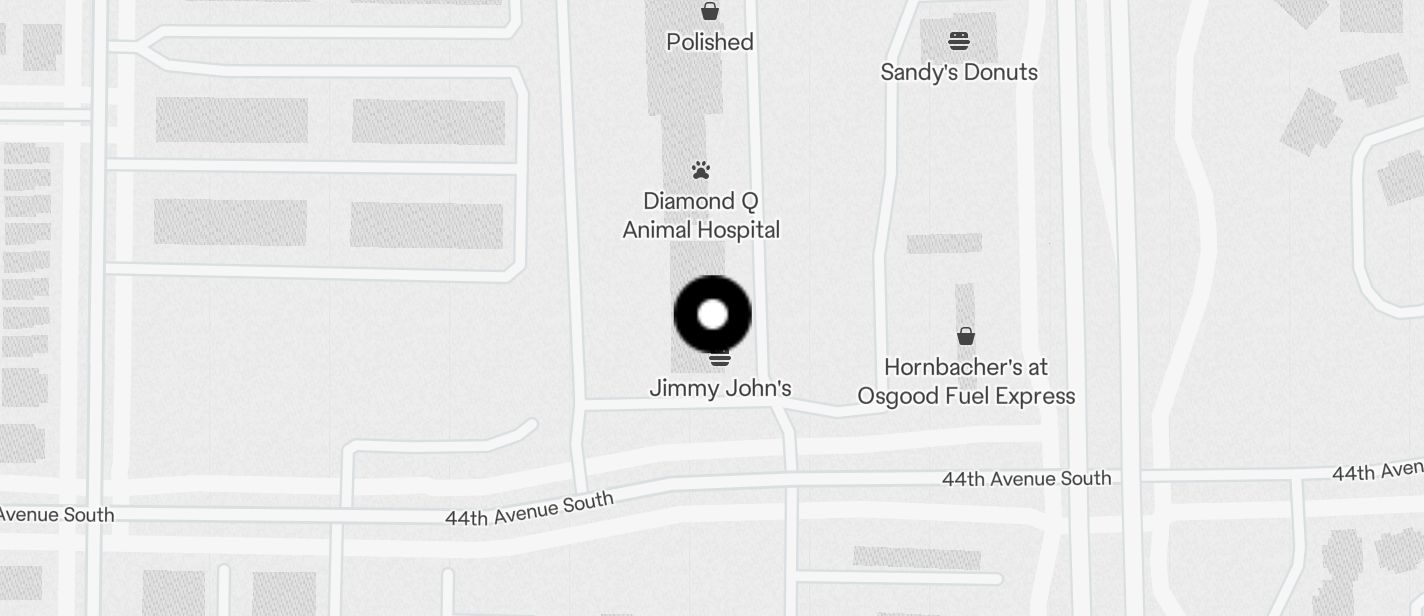Open Hornbacher's at Osgood Fuel Express marker
The height and width of the screenshot is (616, 1424).
coord(966,336)
